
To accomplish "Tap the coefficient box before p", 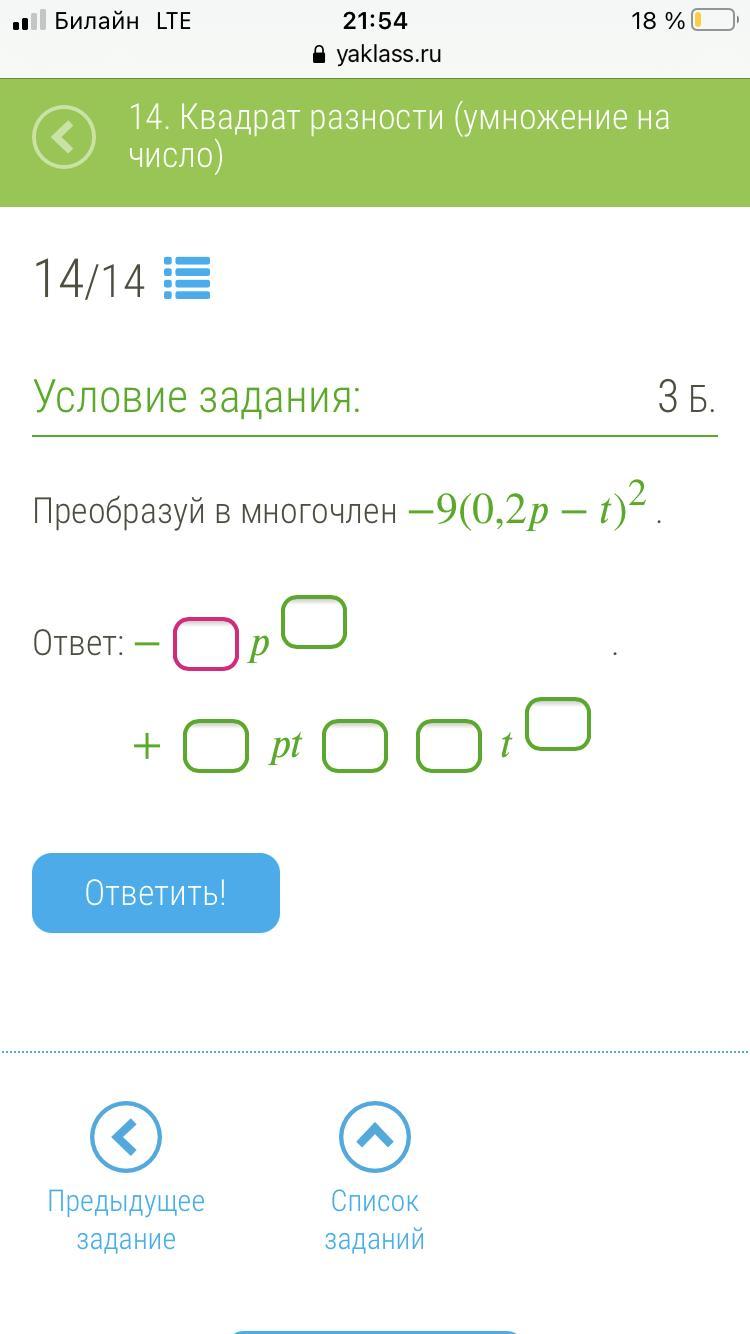I will point(206,644).
